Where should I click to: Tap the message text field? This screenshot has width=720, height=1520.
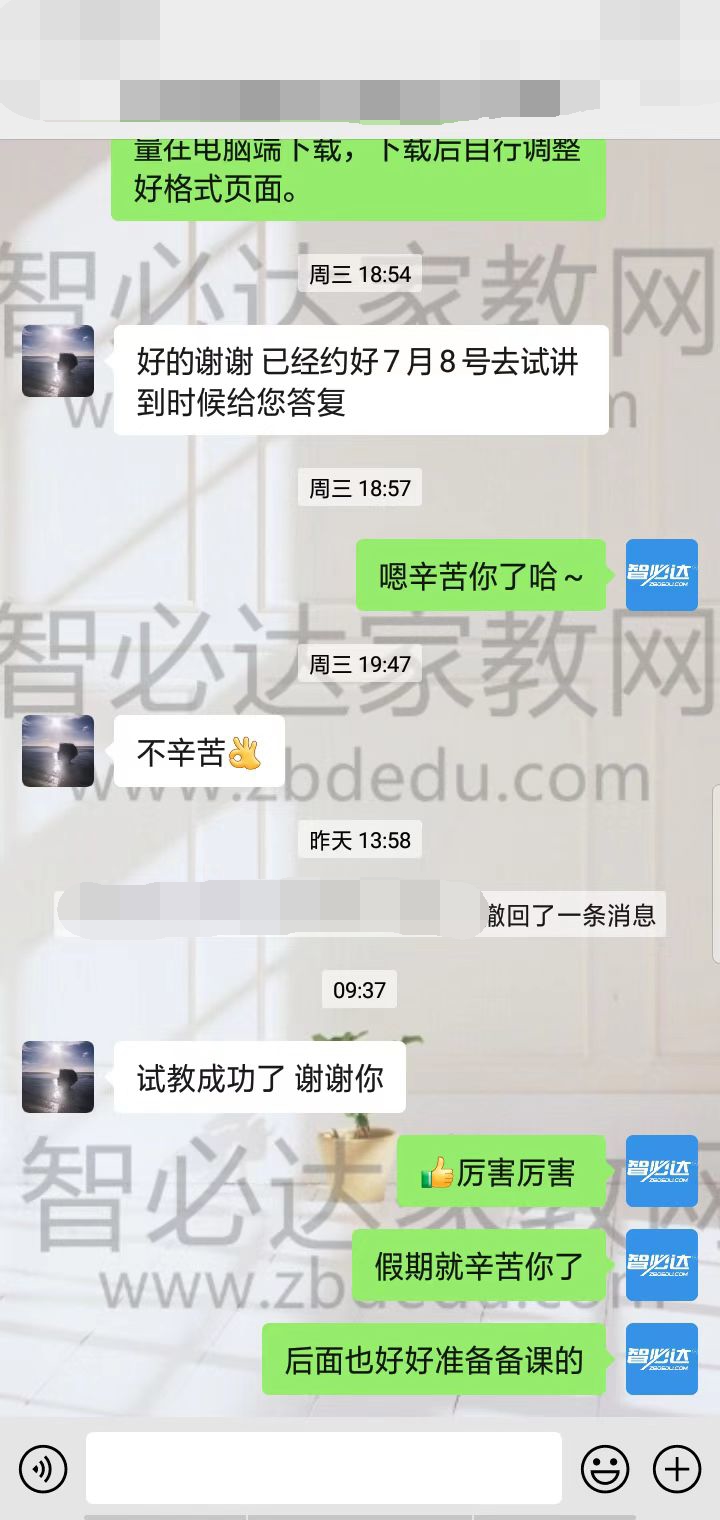[323, 1468]
